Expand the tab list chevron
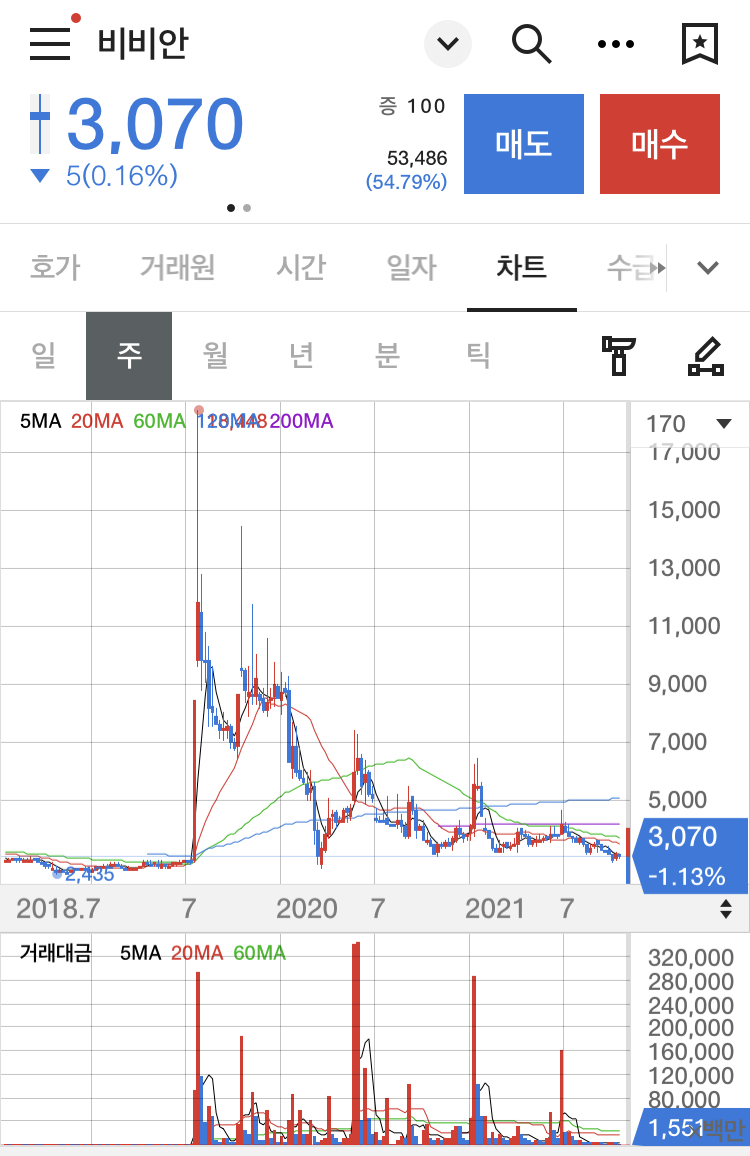The height and width of the screenshot is (1156, 750). tap(708, 268)
